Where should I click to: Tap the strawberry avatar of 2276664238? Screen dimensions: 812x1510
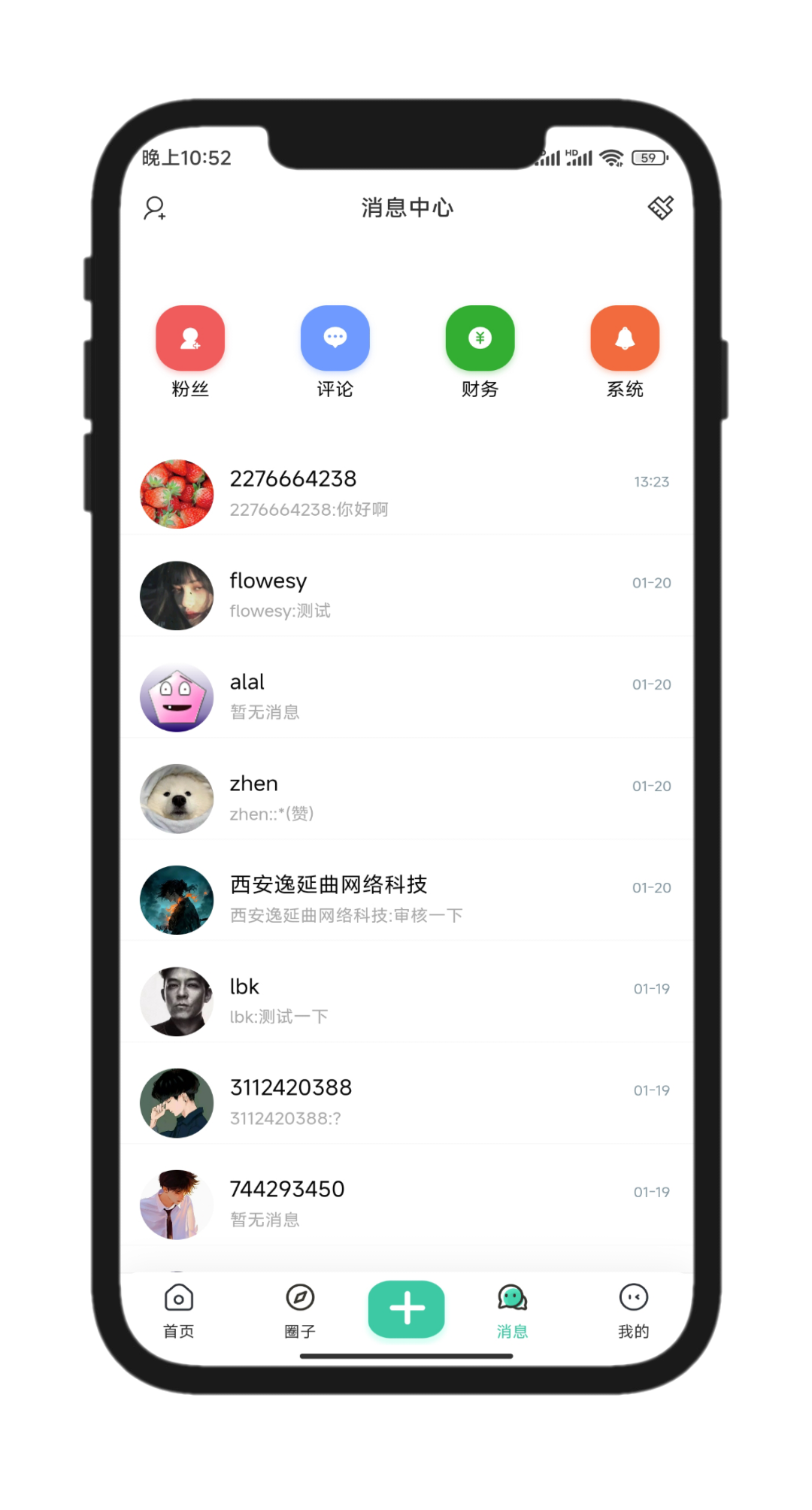coord(177,494)
